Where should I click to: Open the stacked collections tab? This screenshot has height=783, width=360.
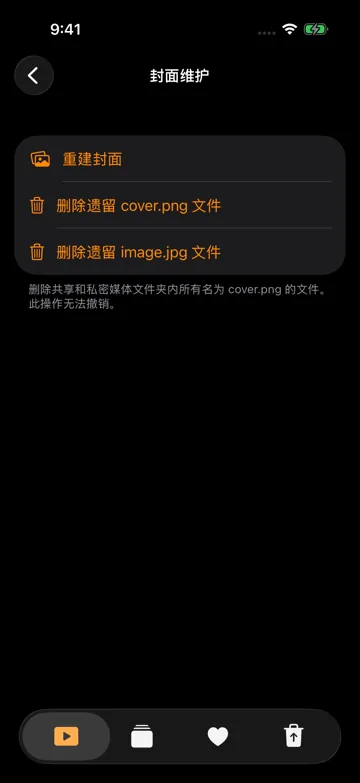142,736
